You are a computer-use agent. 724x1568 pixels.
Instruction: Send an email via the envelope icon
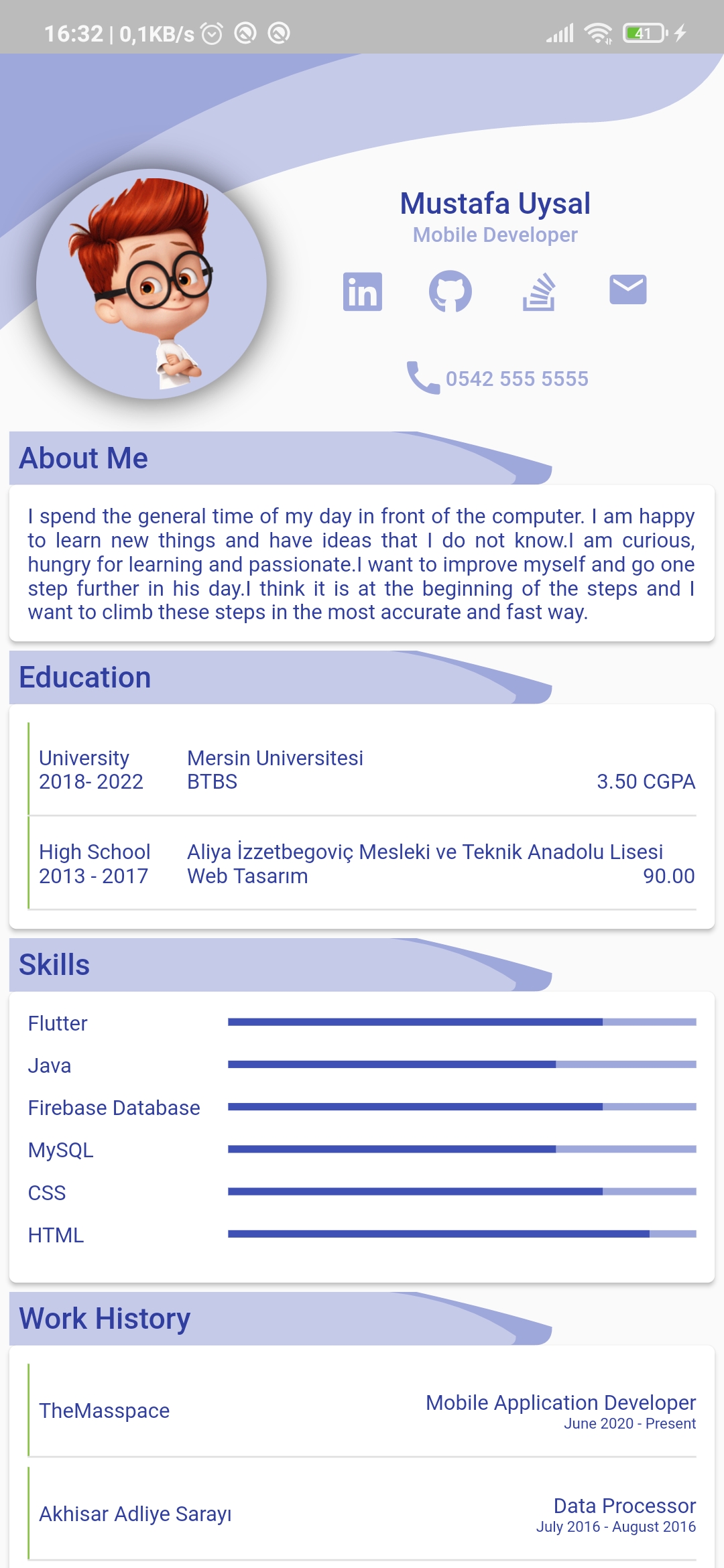coord(627,289)
